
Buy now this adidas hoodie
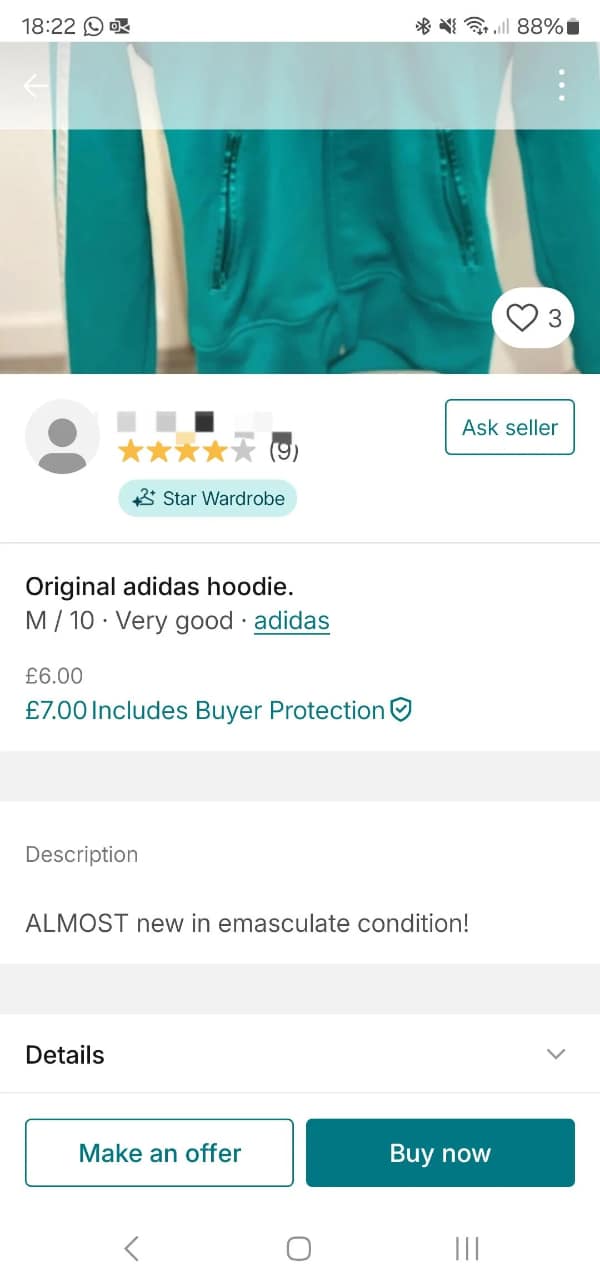(440, 1153)
